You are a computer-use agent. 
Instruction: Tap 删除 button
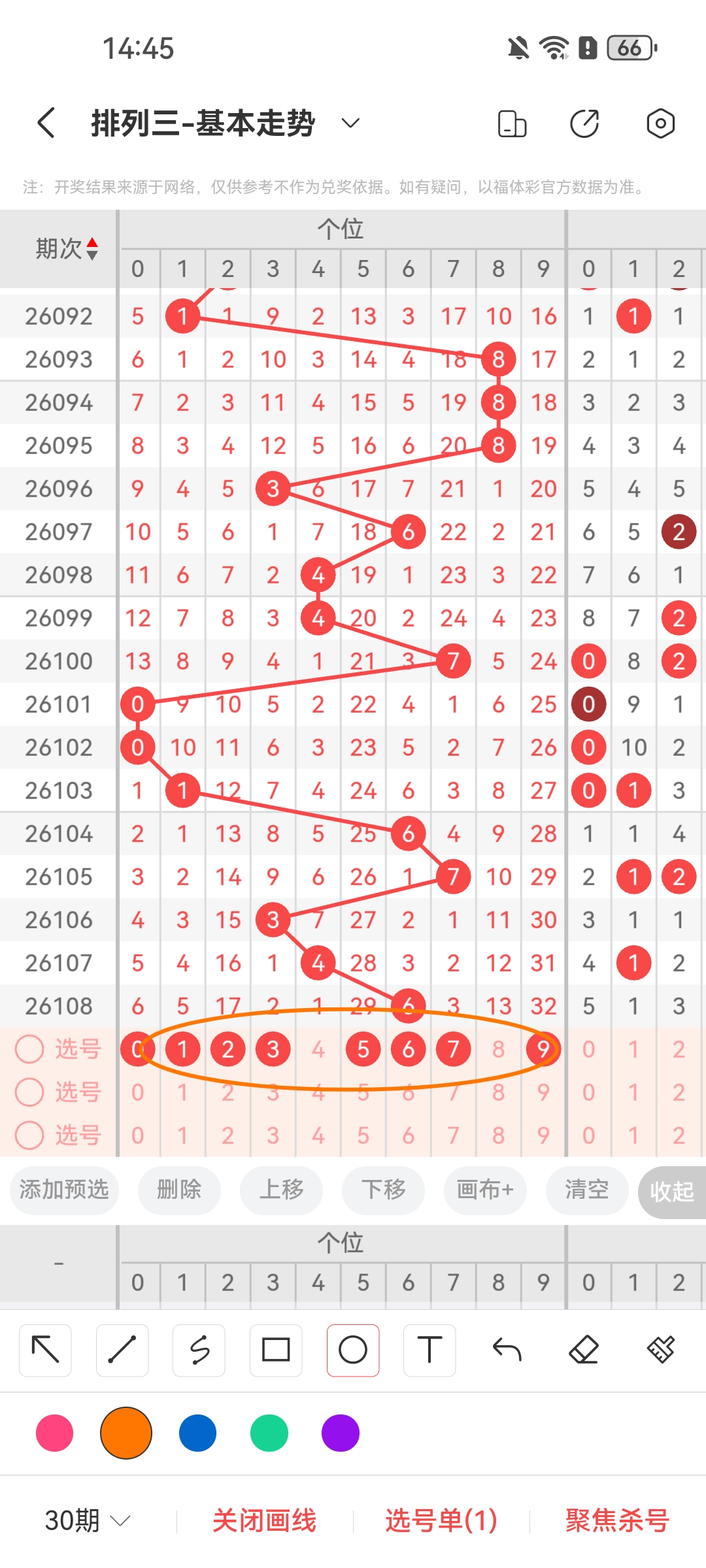178,1190
